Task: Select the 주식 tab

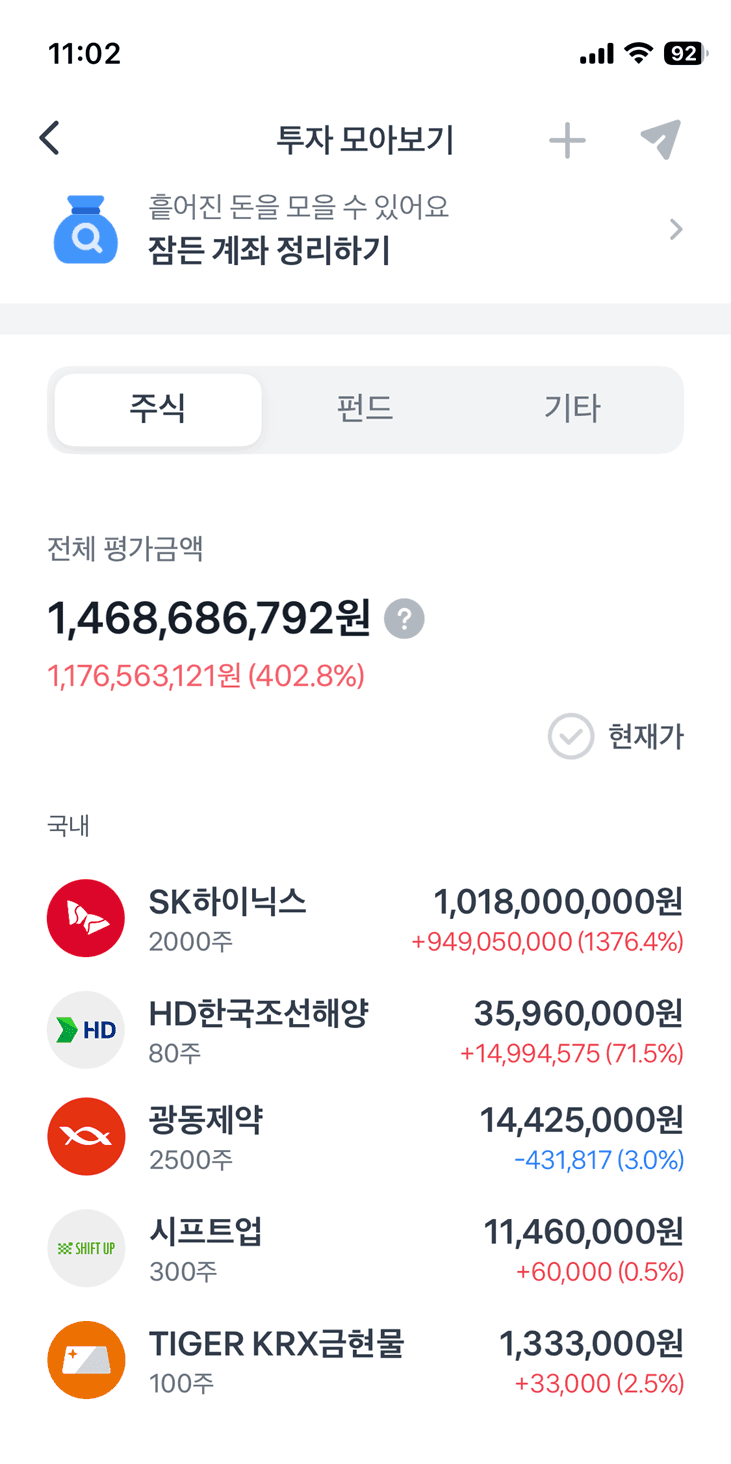Action: [x=158, y=409]
